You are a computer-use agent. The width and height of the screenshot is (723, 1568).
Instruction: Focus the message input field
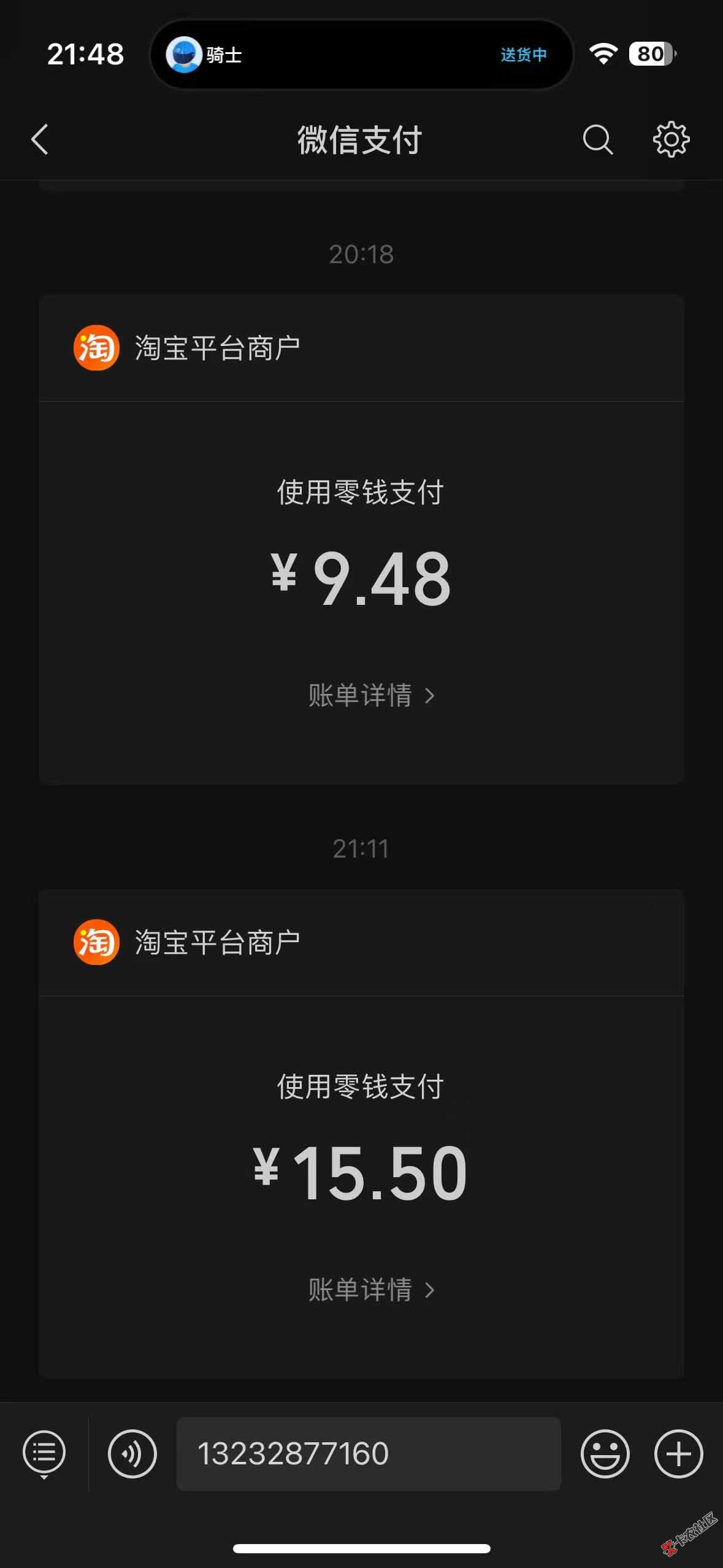pos(368,1453)
